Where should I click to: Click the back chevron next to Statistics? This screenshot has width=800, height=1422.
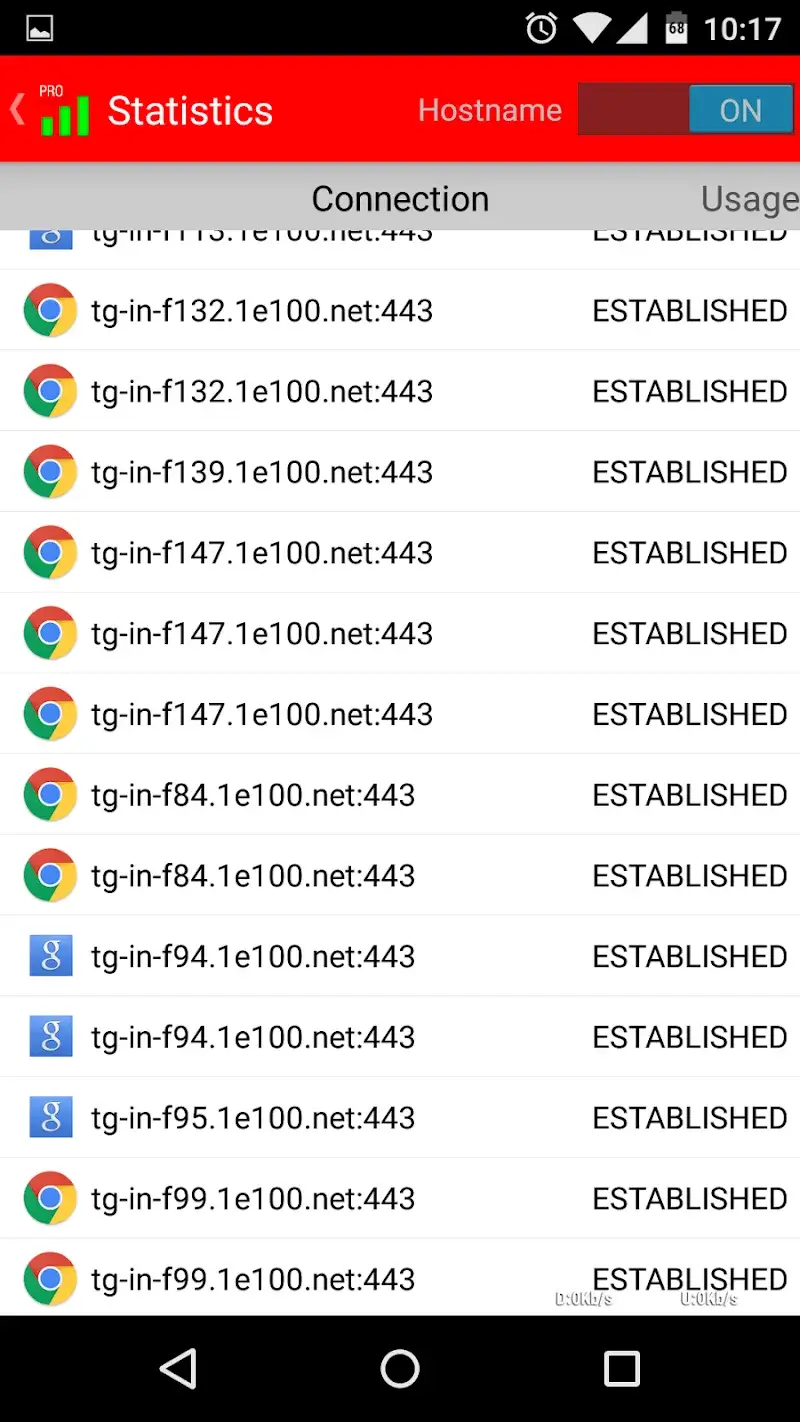click(x=16, y=108)
